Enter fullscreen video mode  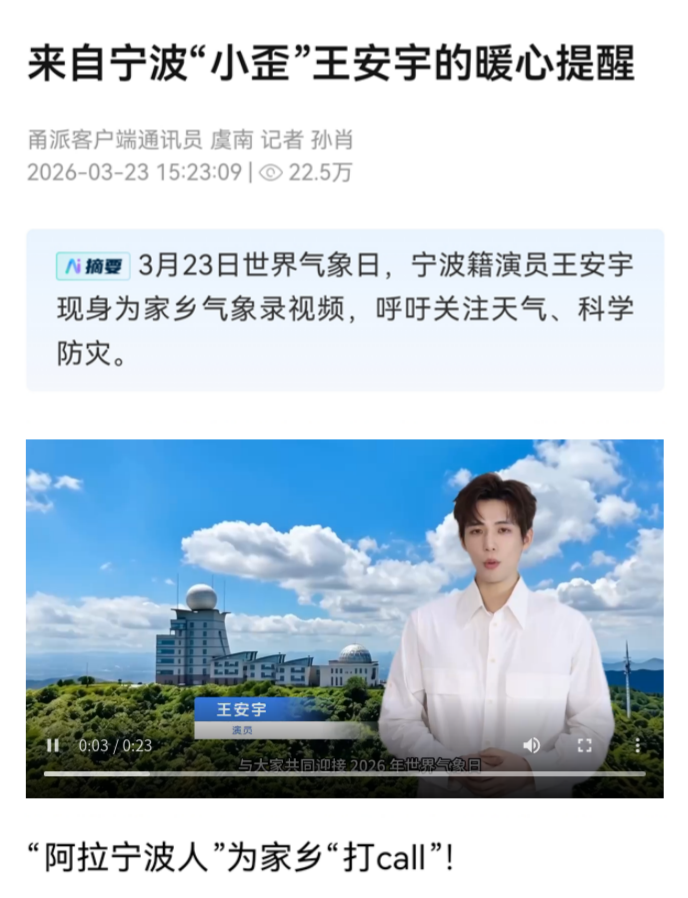pos(585,745)
